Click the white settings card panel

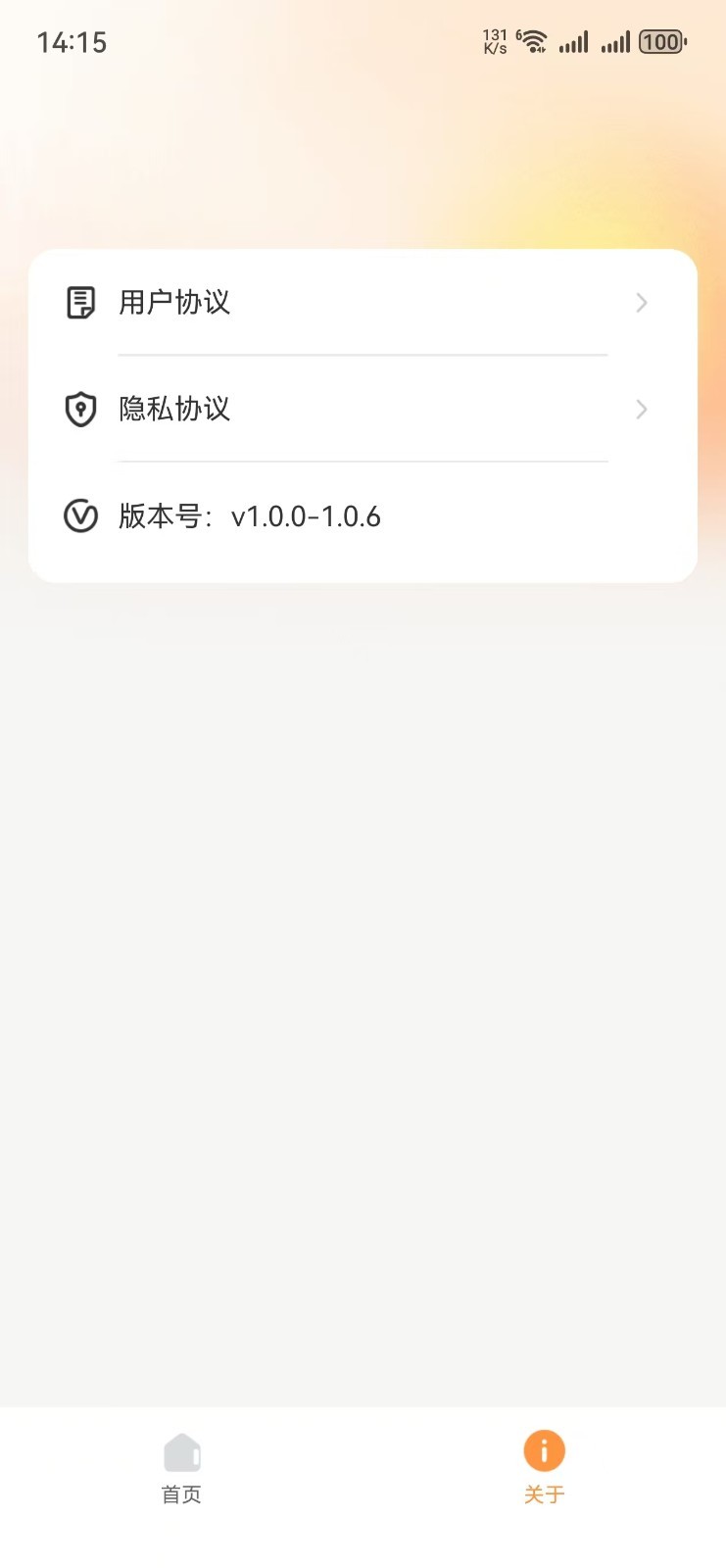(363, 412)
